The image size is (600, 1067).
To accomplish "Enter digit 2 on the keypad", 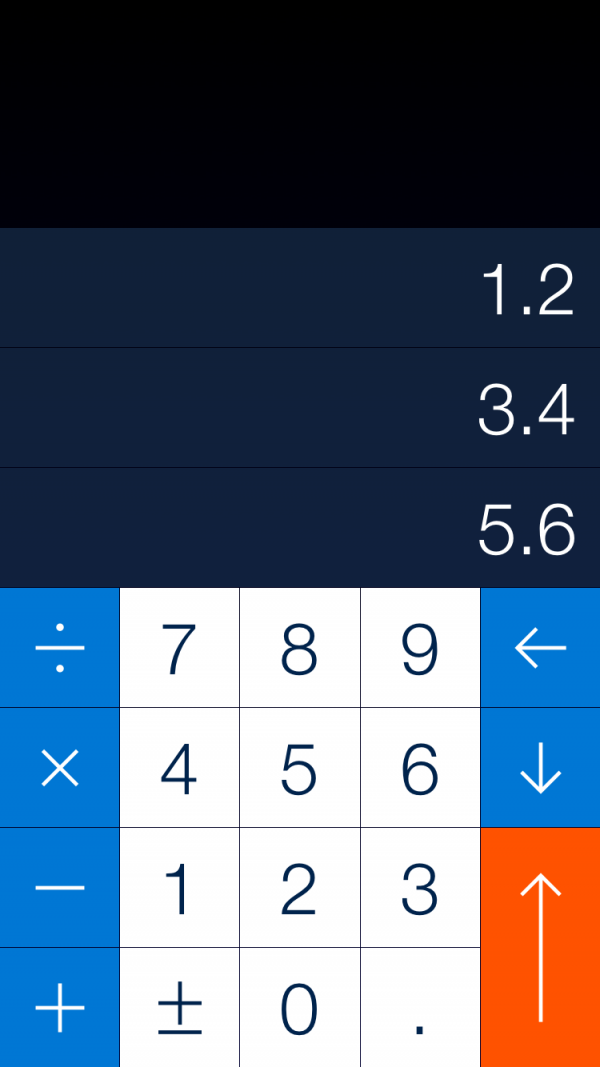I will pos(300,888).
